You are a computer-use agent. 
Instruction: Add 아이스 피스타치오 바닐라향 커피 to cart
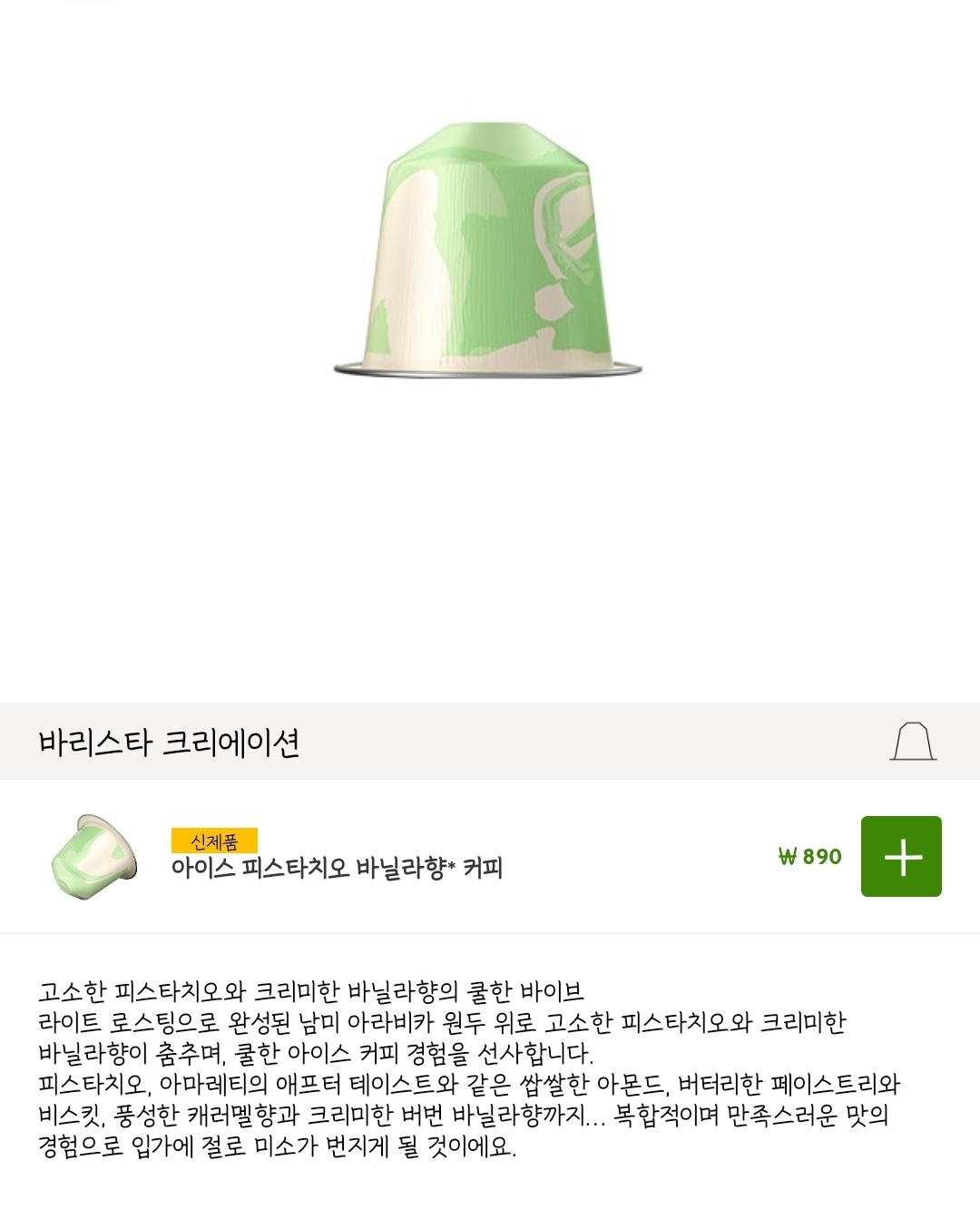pyautogui.click(x=901, y=856)
